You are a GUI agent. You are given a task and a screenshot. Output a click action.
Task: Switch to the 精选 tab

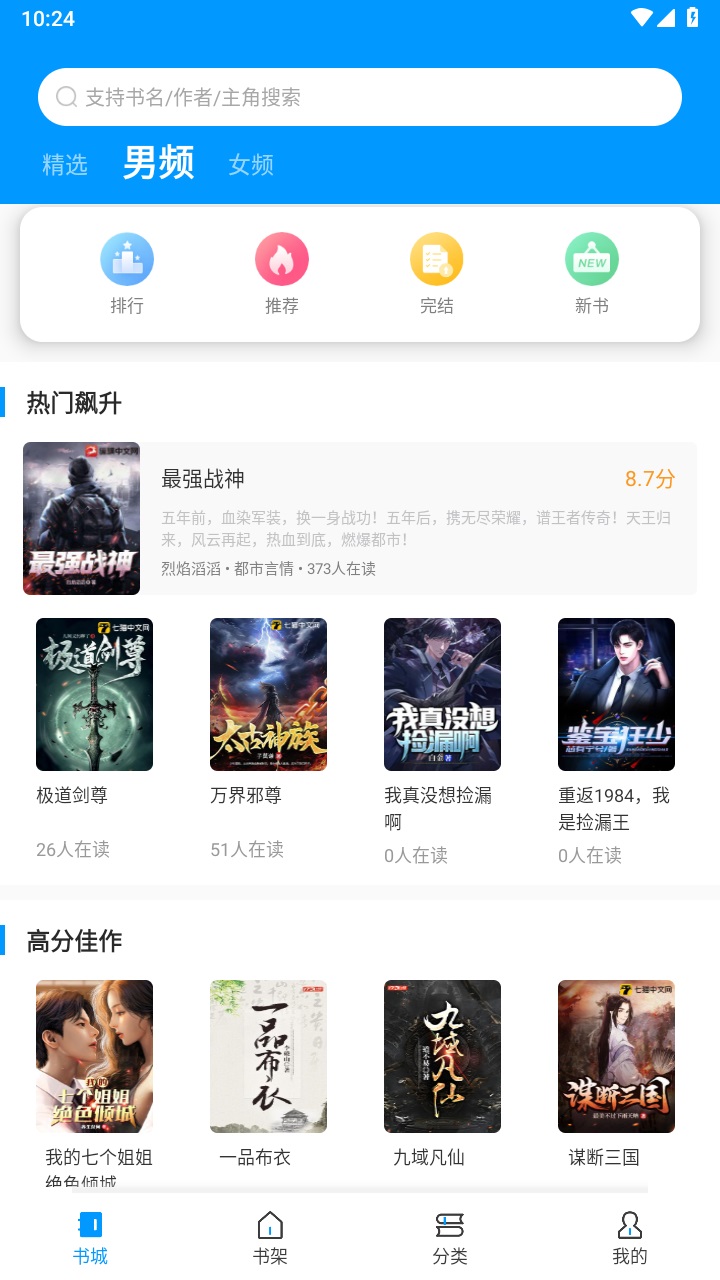[65, 165]
